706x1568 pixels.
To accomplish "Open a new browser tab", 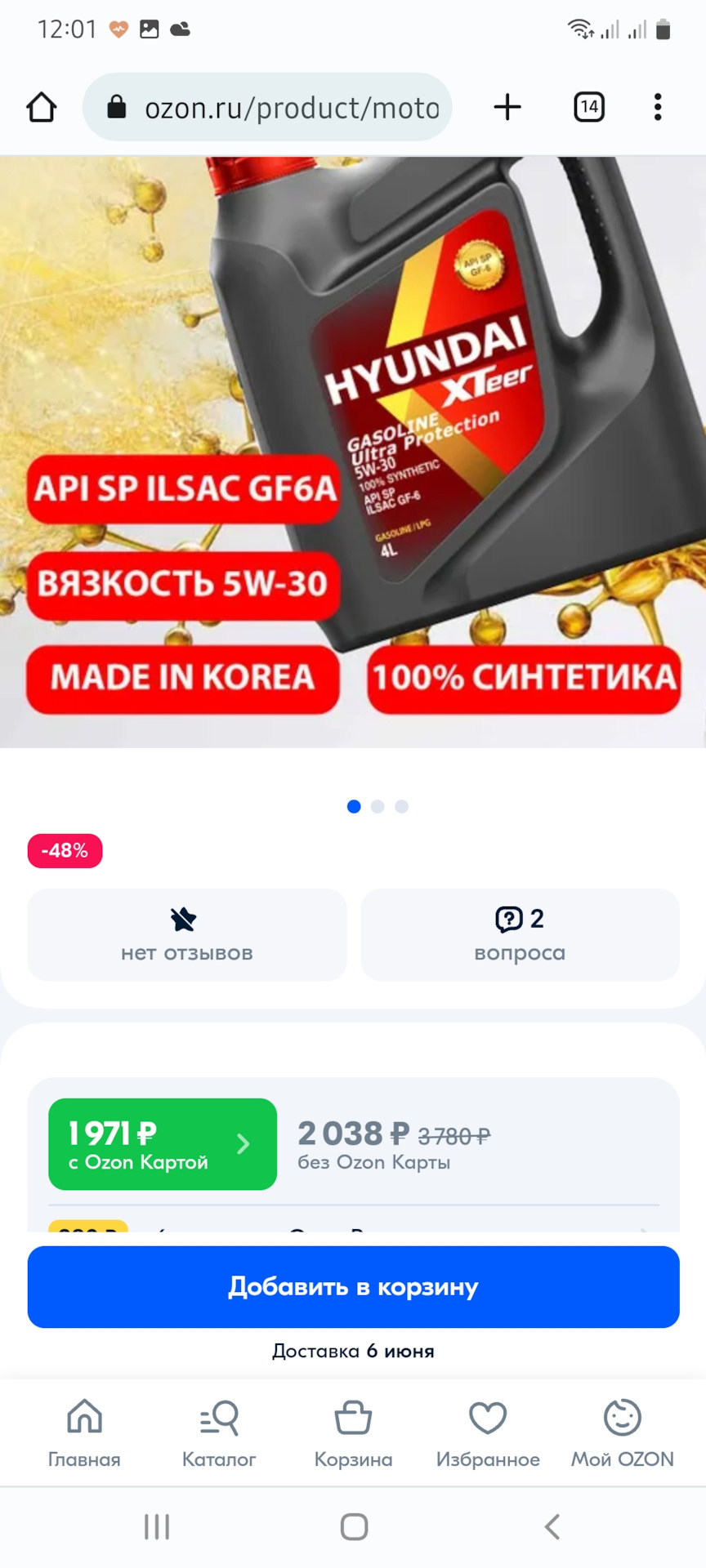I will [x=507, y=107].
